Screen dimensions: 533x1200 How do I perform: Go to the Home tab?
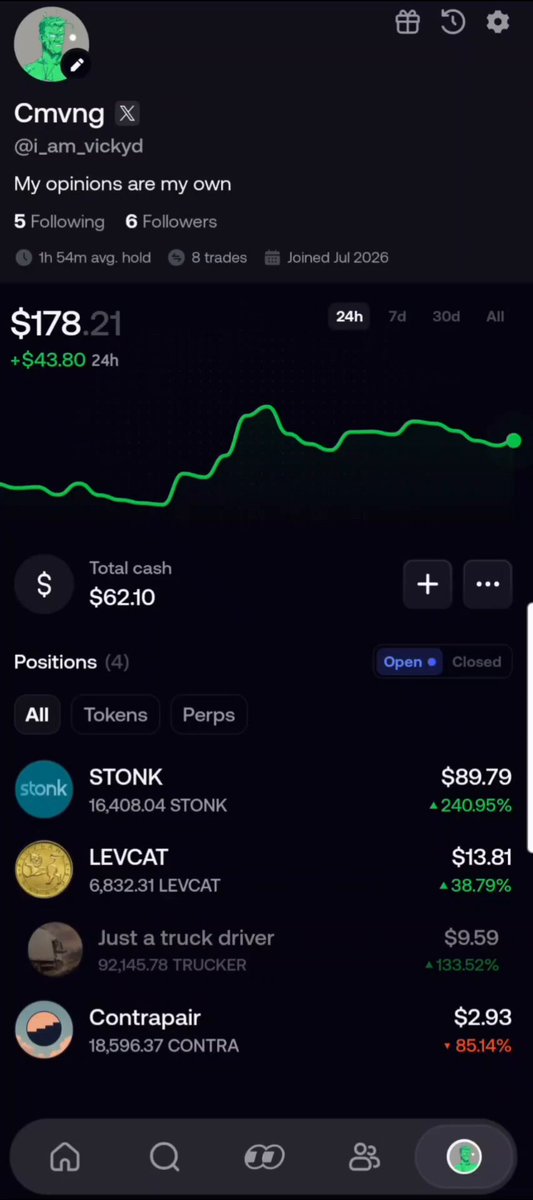[65, 1157]
